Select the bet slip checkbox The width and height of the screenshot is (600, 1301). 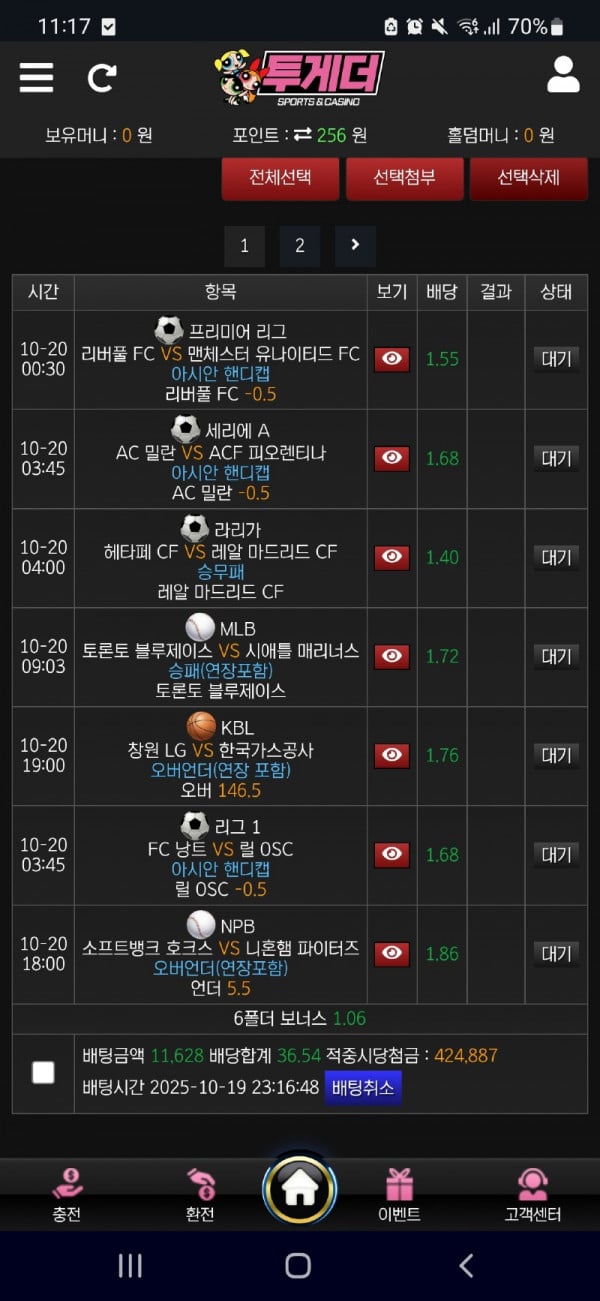click(x=43, y=1073)
